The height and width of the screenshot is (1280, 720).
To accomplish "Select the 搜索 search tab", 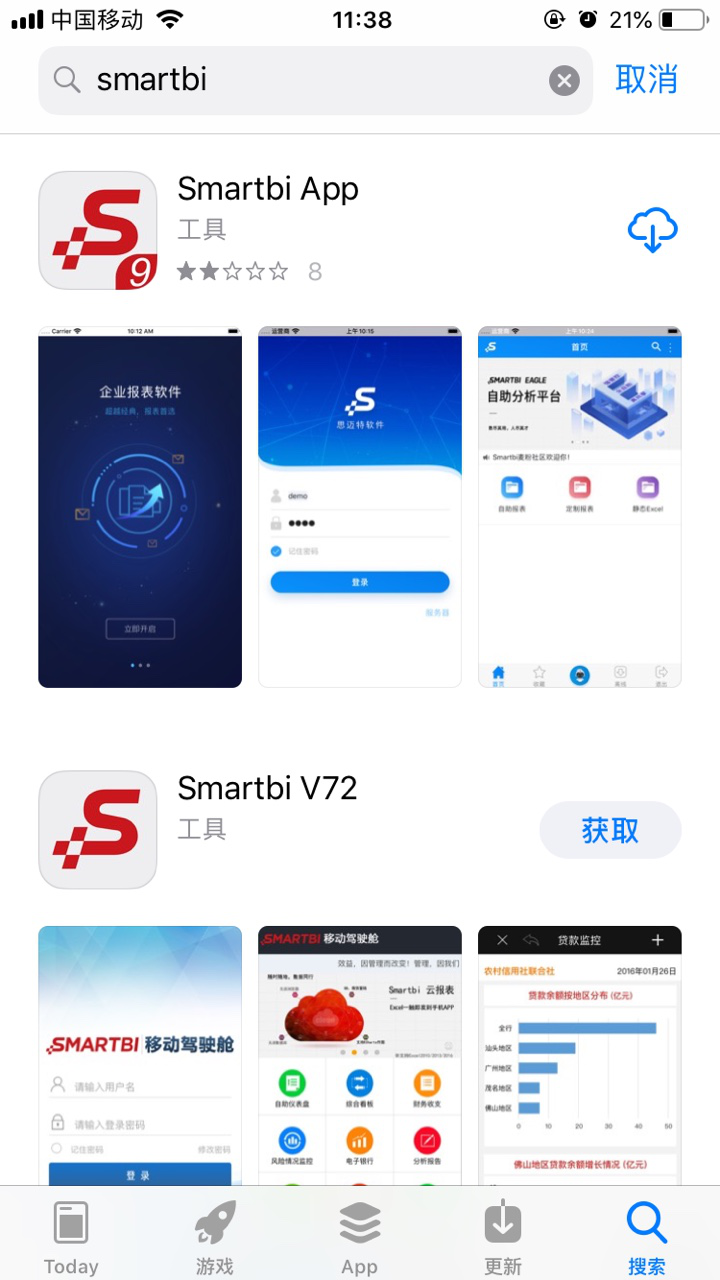I will [647, 1236].
